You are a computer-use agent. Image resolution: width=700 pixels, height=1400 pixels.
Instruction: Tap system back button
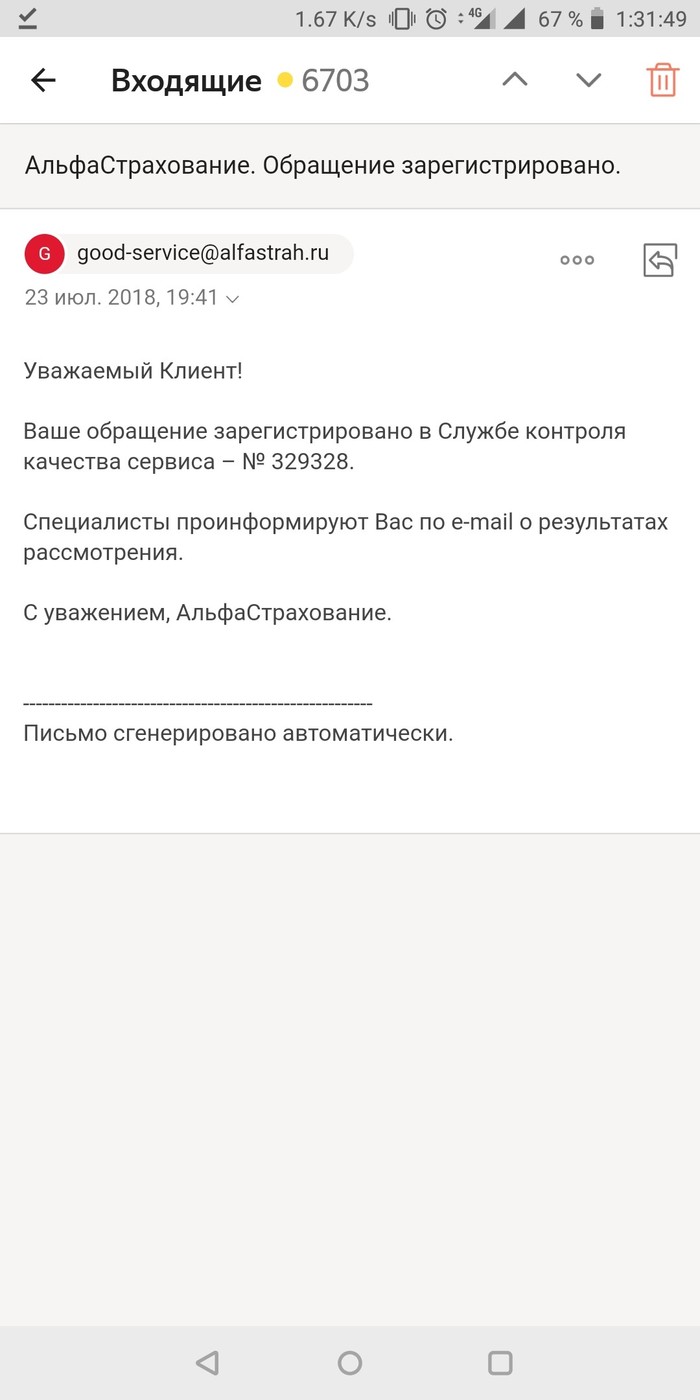207,1362
